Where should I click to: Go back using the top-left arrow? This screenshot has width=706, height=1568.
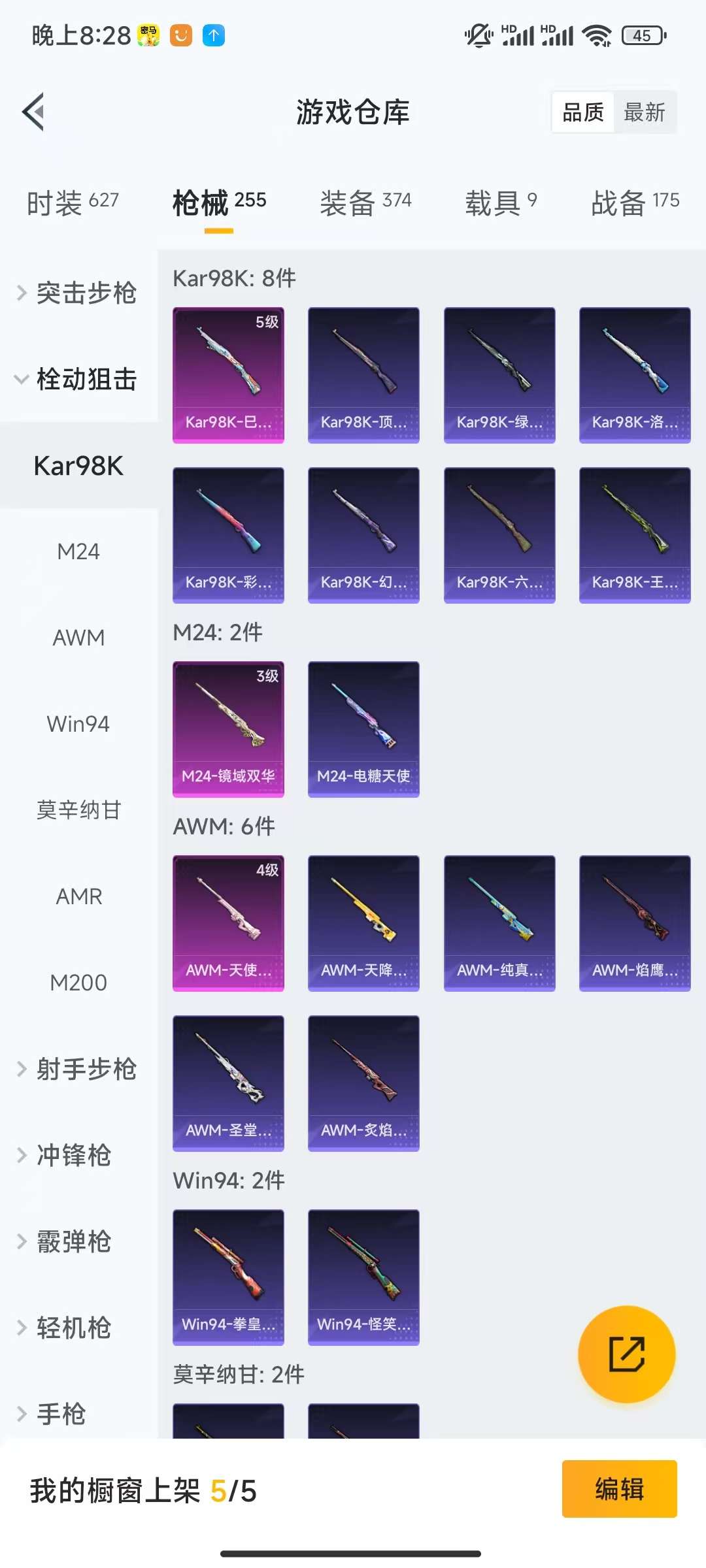pyautogui.click(x=34, y=112)
